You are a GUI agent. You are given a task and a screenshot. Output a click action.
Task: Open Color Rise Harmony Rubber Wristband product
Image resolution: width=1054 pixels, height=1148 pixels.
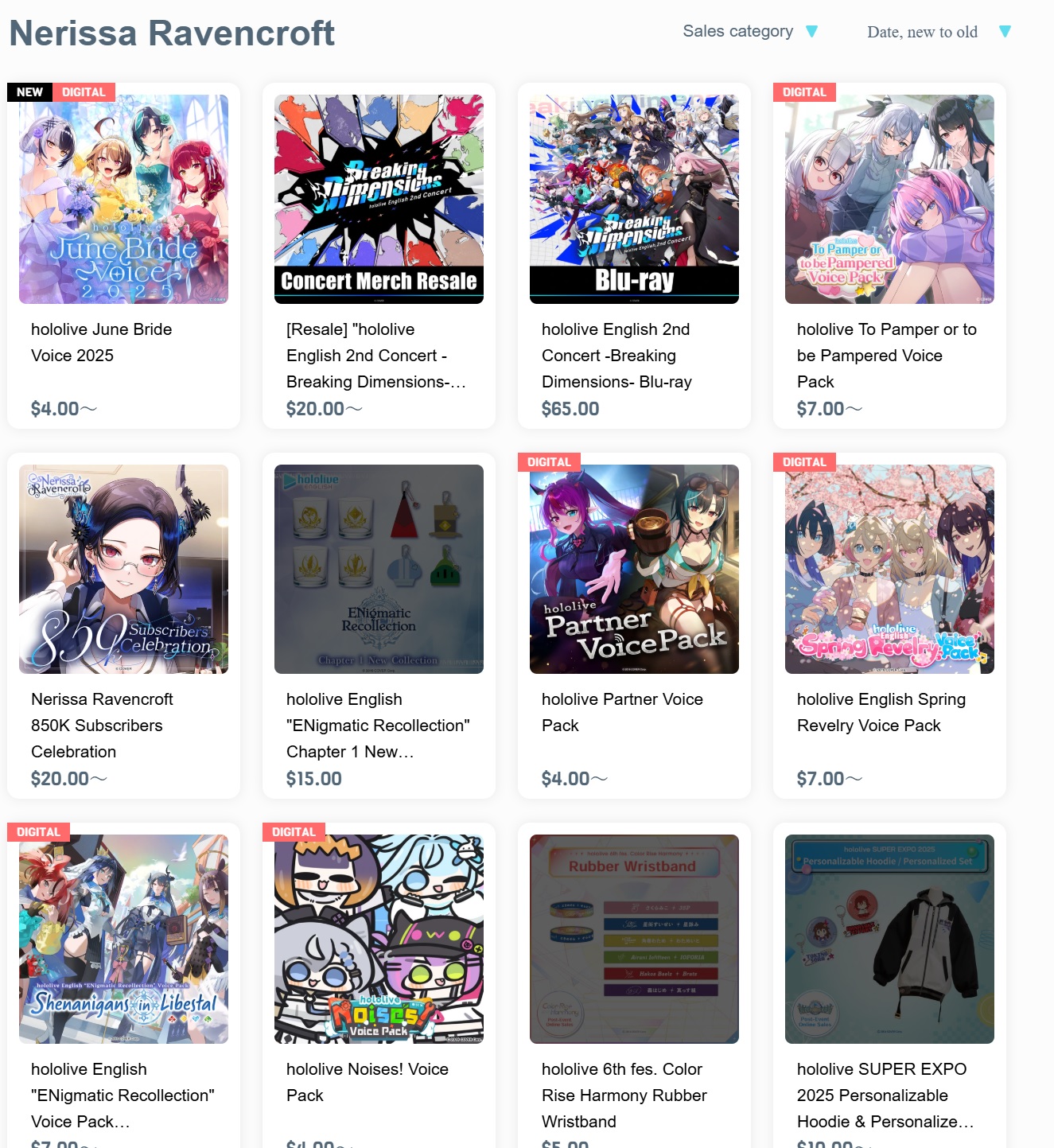click(634, 940)
